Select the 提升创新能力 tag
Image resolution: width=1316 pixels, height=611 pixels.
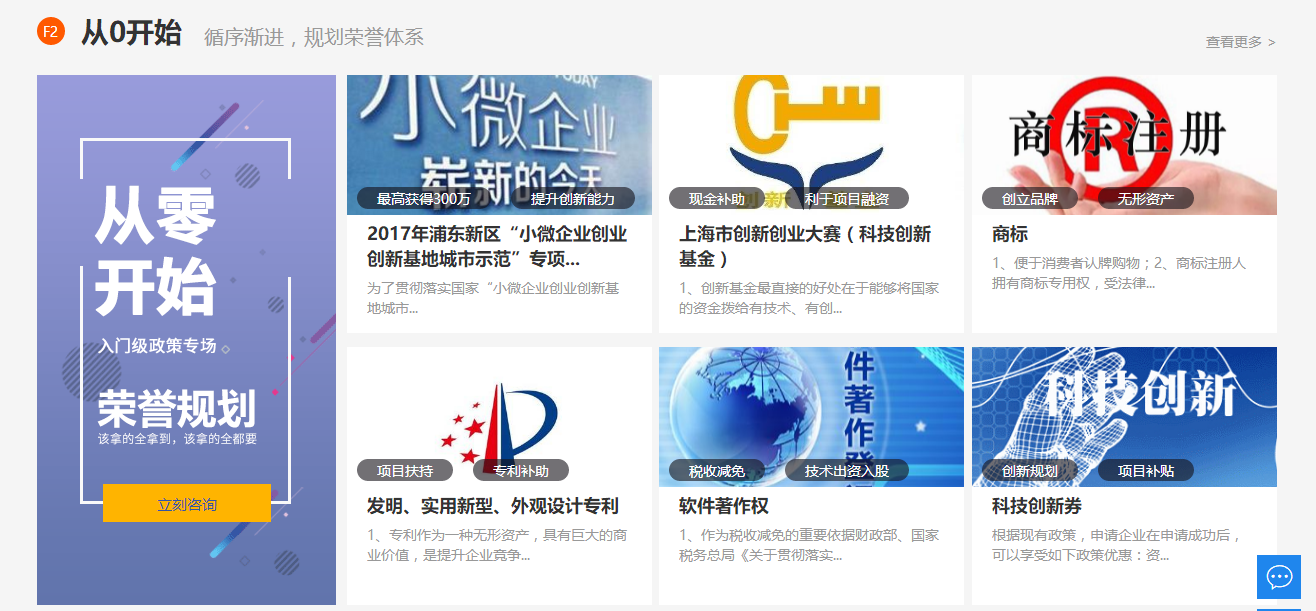573,199
